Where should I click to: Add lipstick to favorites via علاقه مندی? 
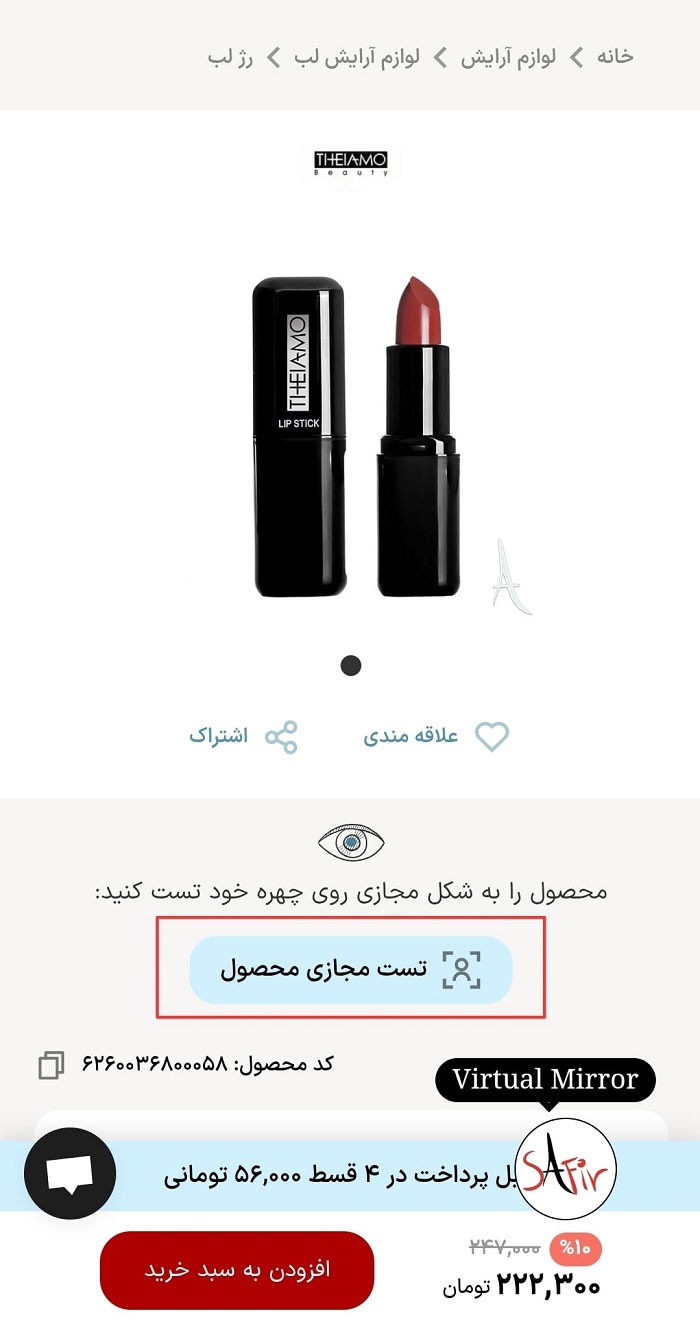(x=436, y=737)
